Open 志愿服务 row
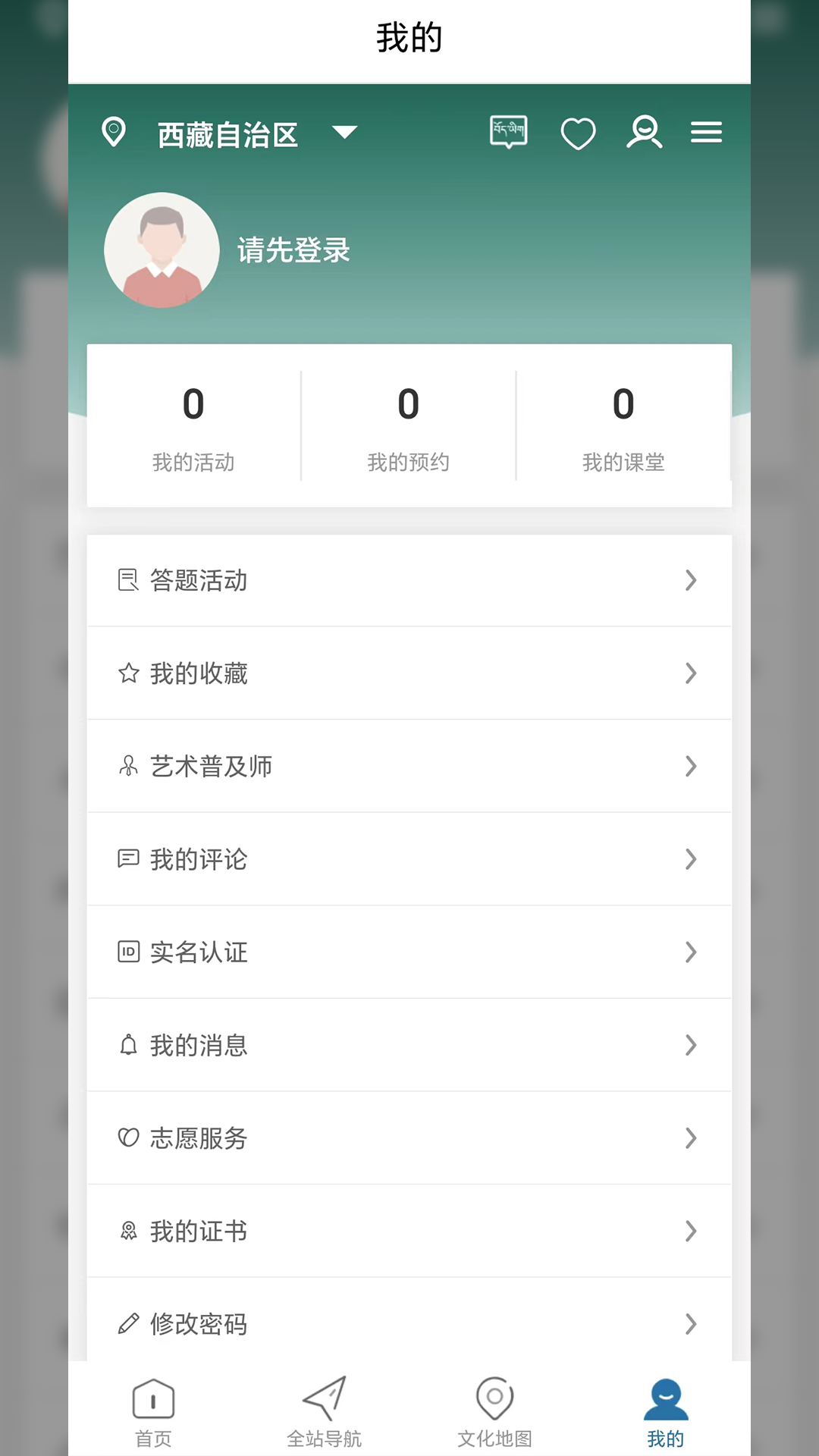 pyautogui.click(x=409, y=1138)
